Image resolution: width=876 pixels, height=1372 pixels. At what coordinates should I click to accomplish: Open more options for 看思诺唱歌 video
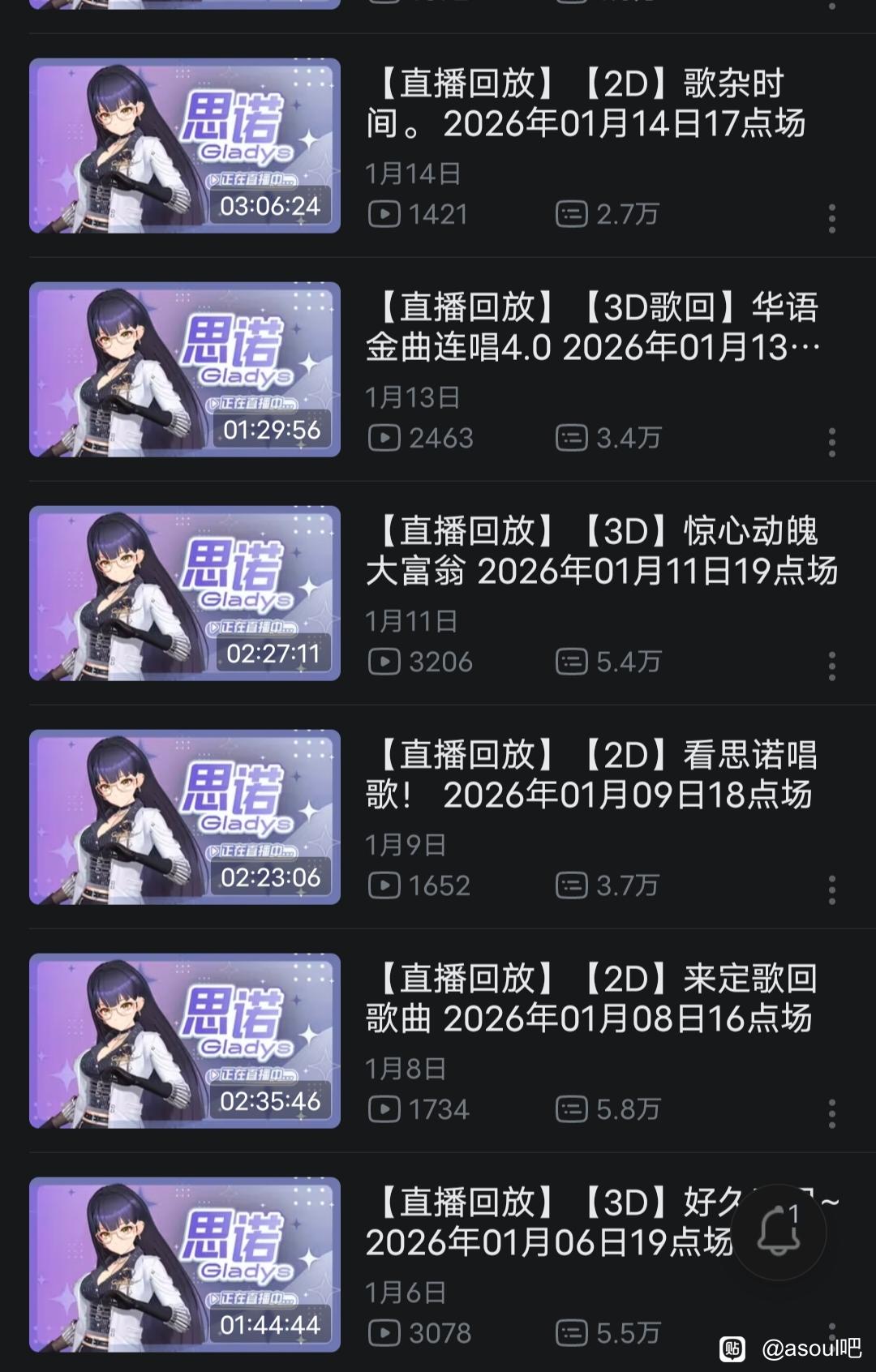[x=831, y=890]
